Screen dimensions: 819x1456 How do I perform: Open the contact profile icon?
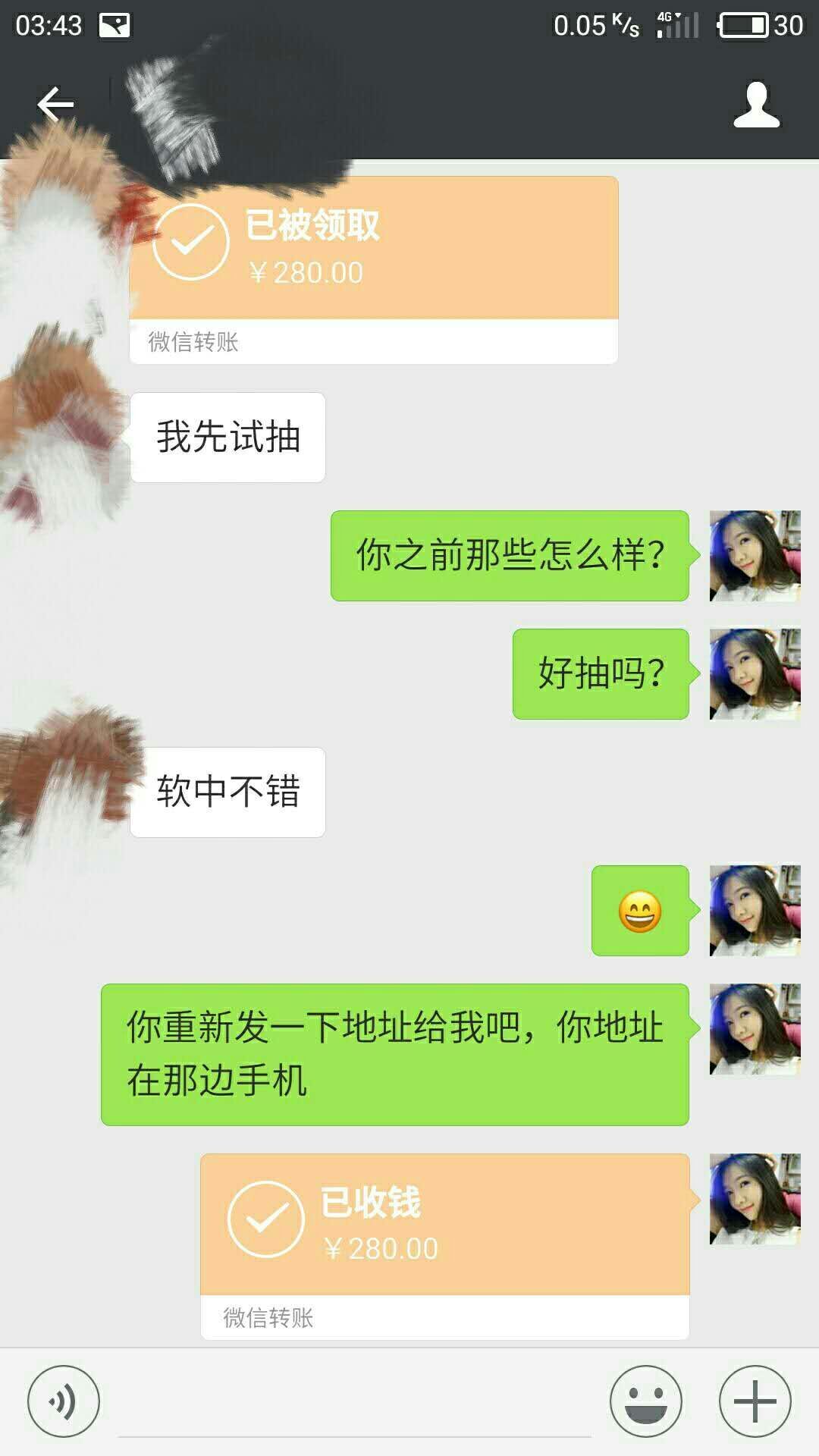(x=756, y=105)
